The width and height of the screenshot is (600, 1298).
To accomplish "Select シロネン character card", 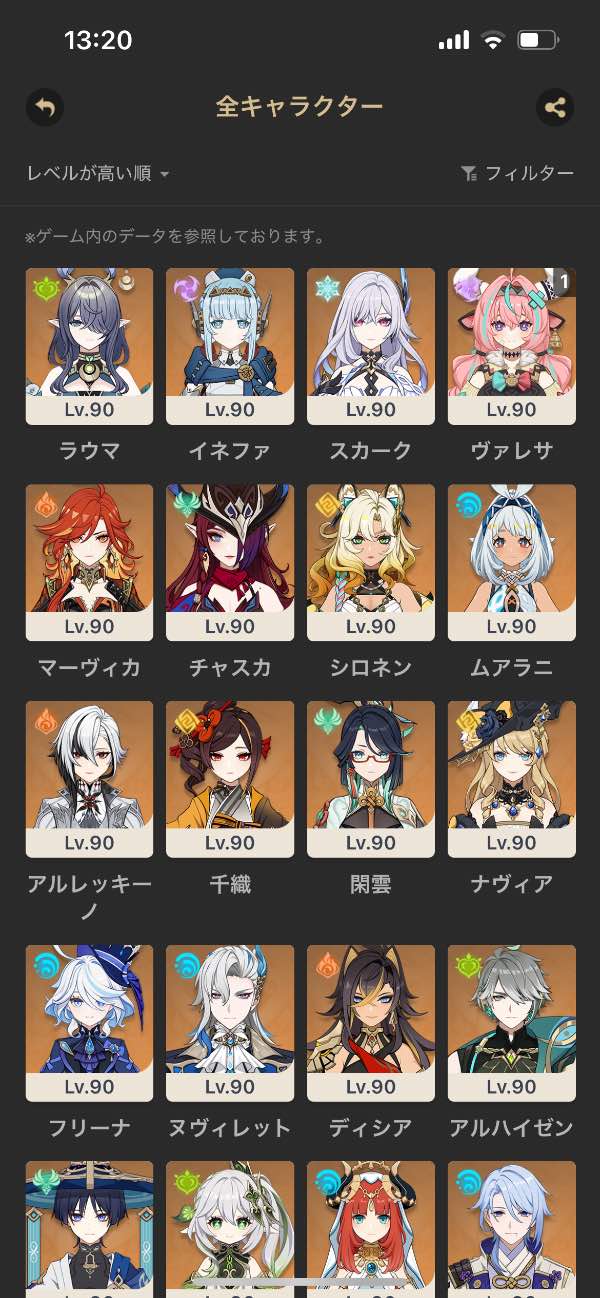I will (x=371, y=562).
